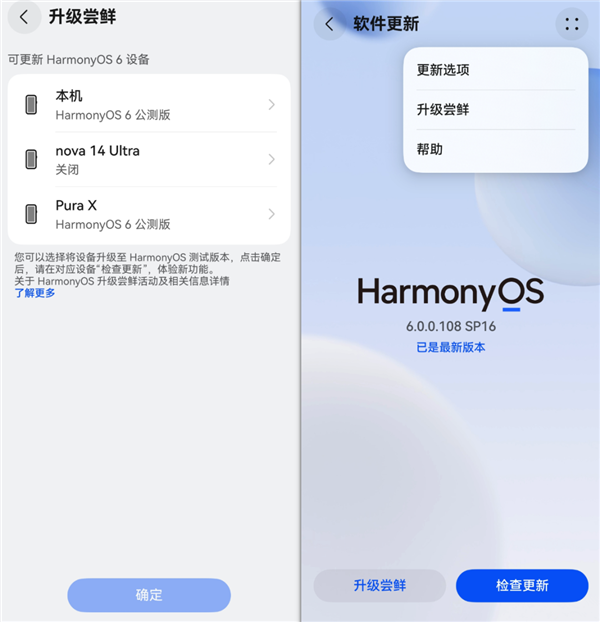Tap the 升级尝鲜 button at the bottom

click(380, 586)
